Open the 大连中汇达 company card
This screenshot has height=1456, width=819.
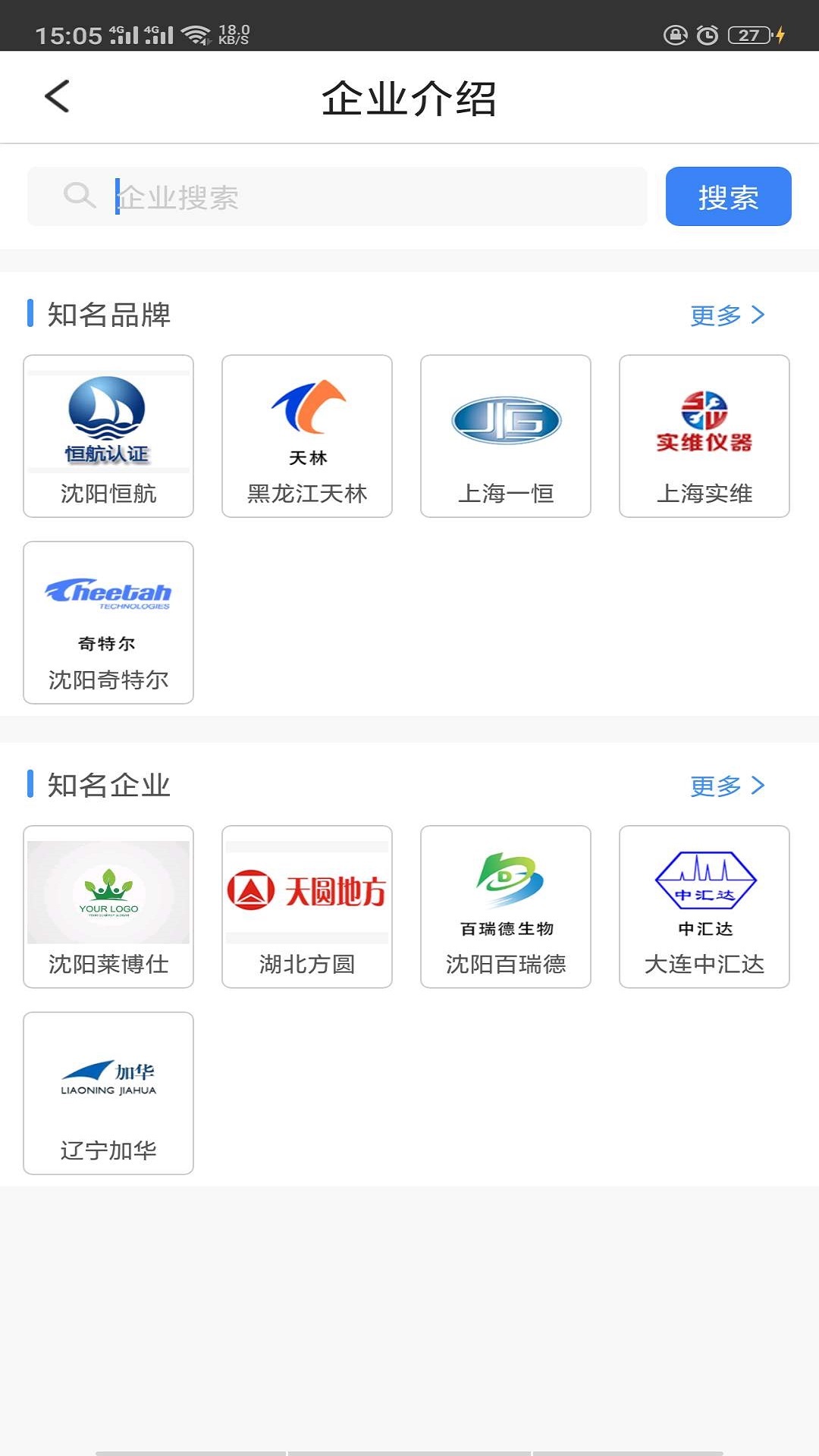point(704,907)
